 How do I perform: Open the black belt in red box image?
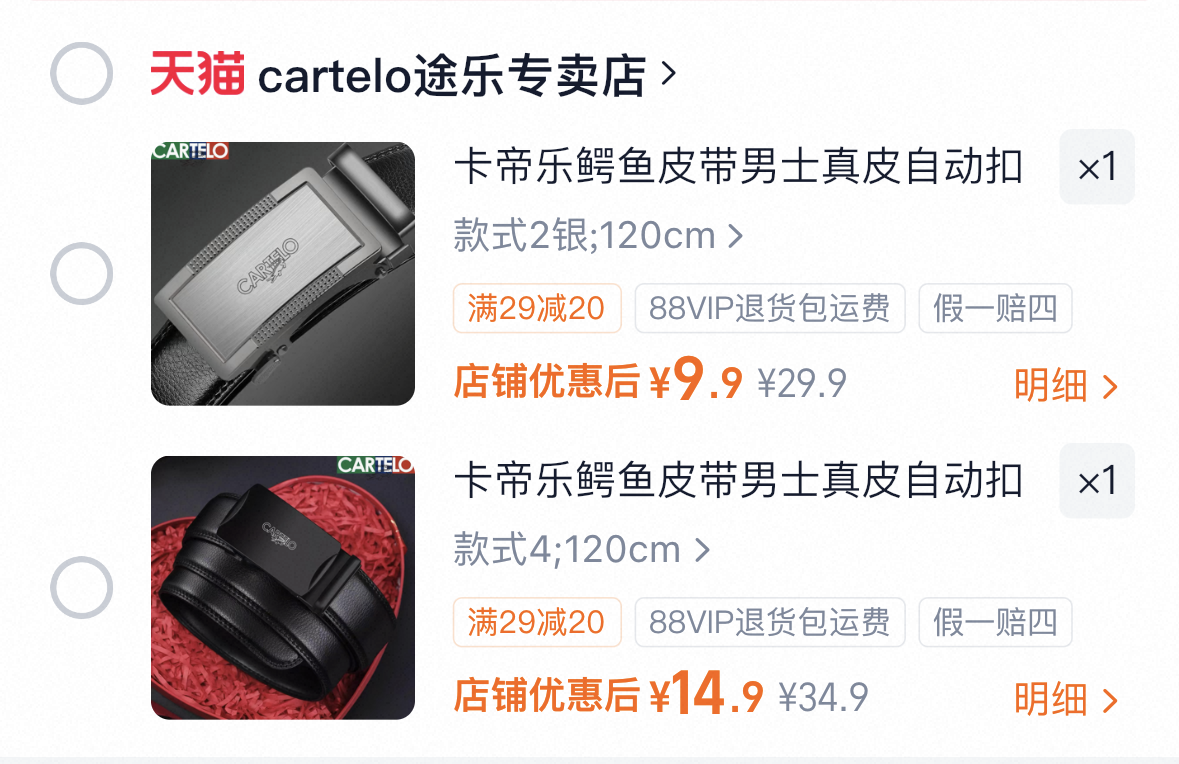tap(283, 588)
